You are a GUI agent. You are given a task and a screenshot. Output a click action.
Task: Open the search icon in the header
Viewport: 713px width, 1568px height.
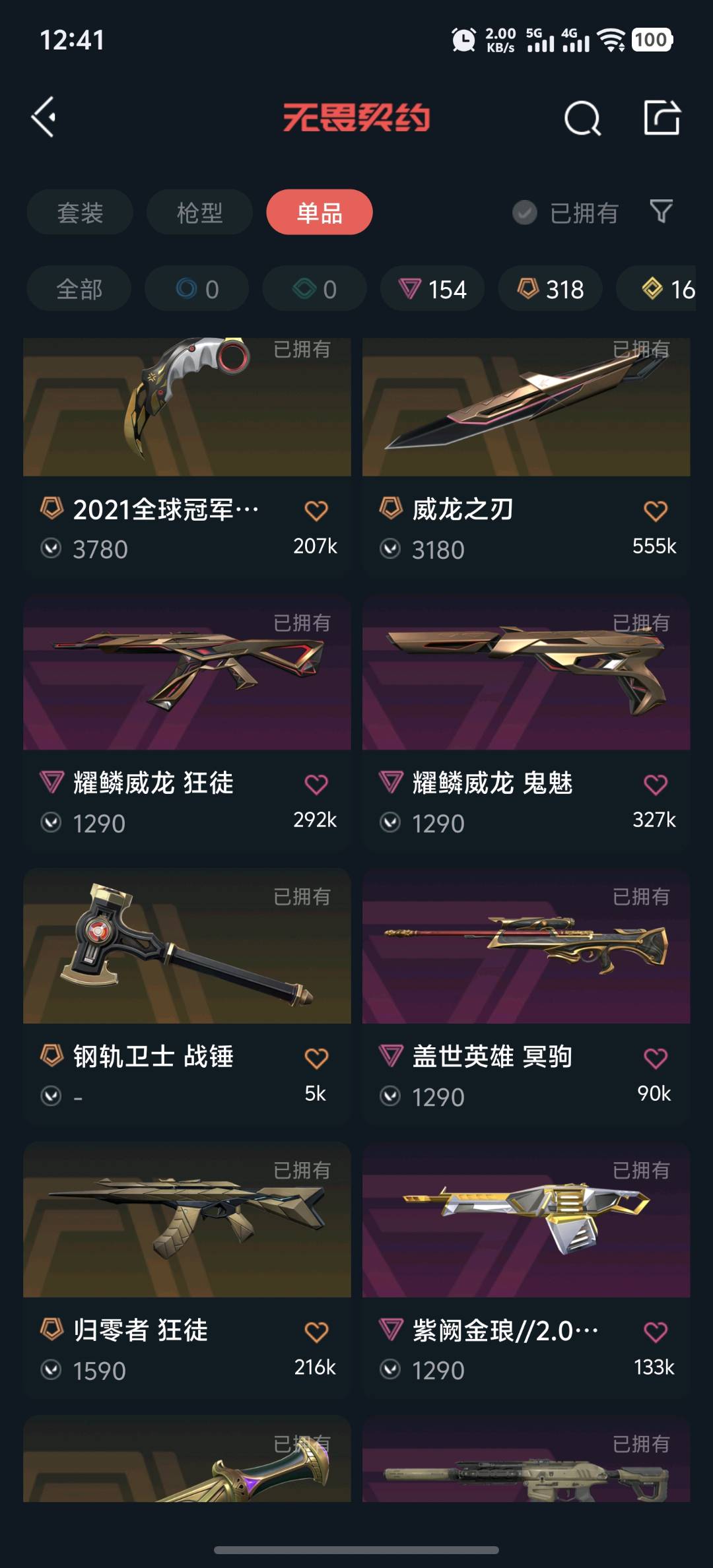coord(582,119)
